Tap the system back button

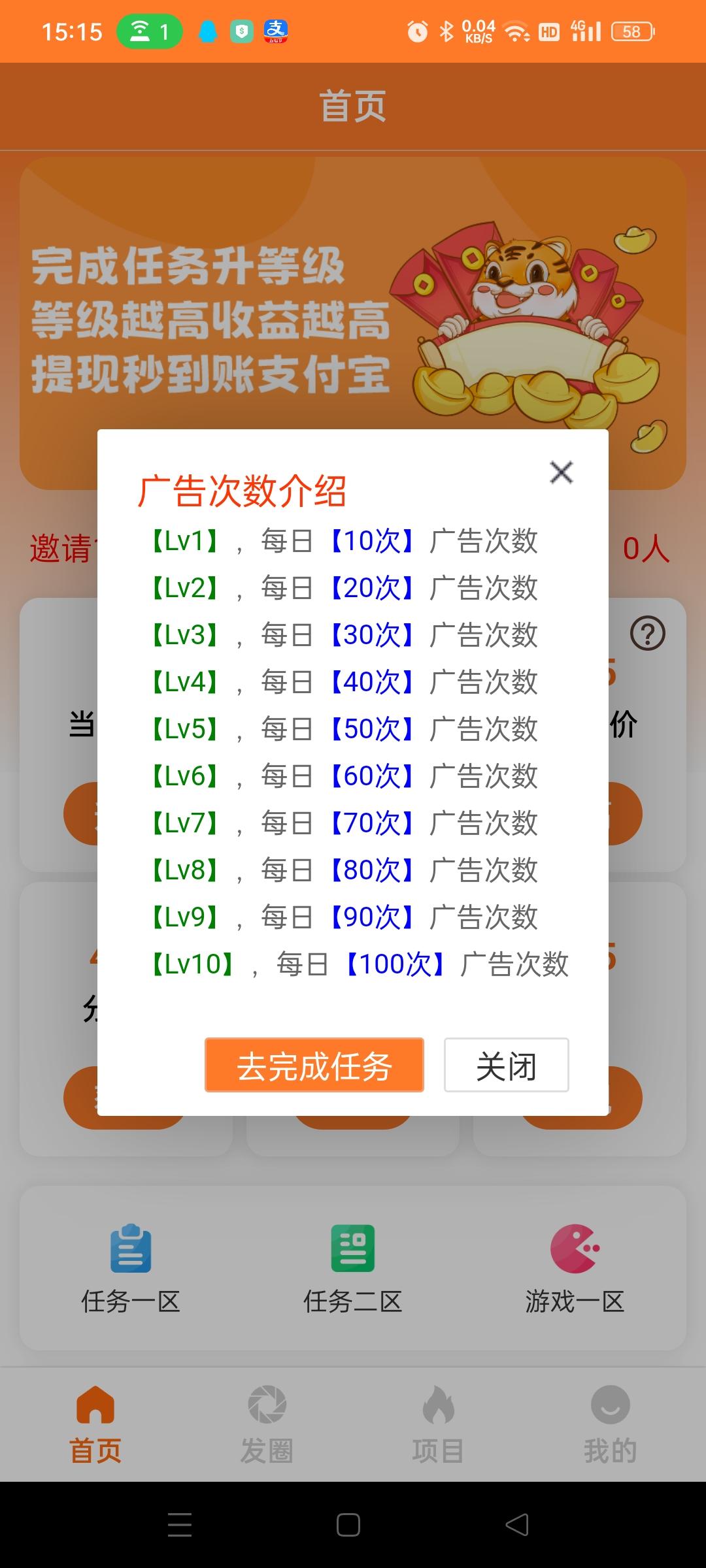coord(517,1525)
